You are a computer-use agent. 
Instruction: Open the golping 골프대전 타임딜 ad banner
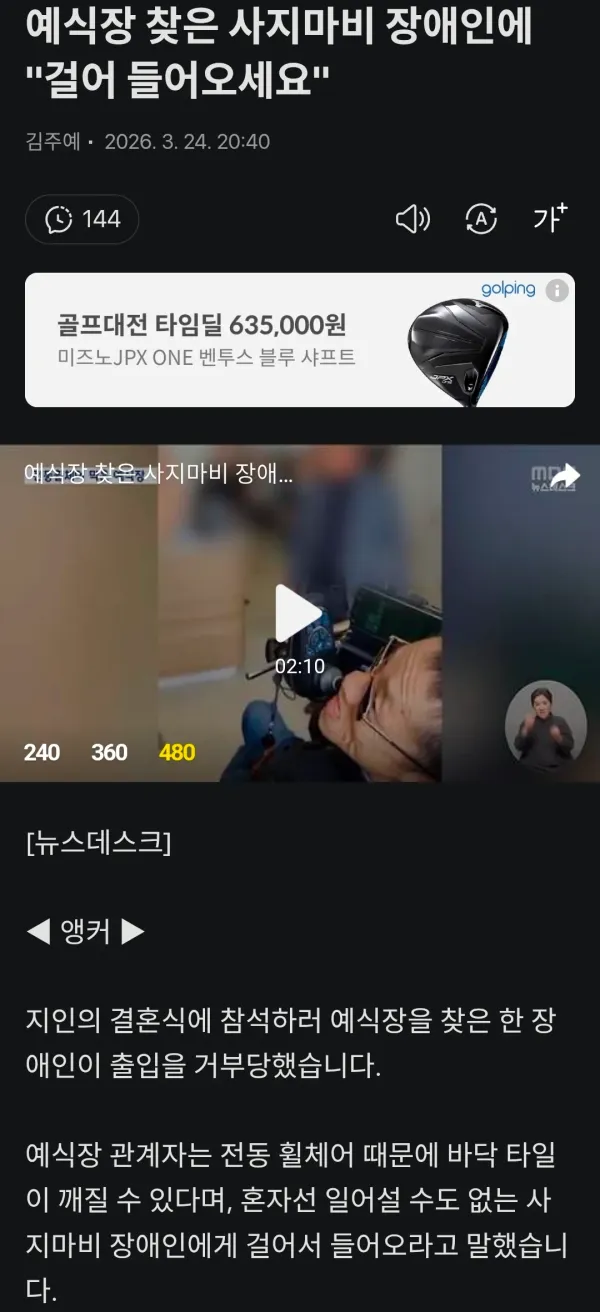click(x=300, y=340)
